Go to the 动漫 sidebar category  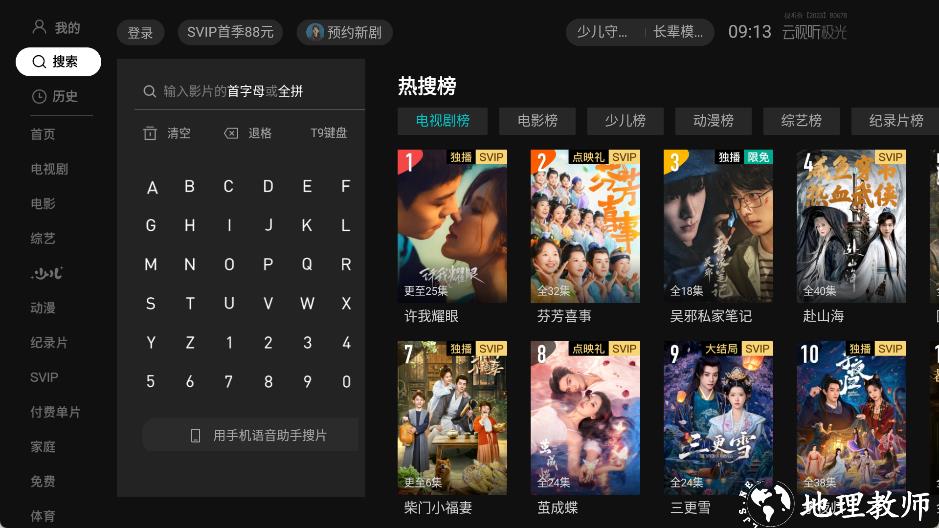[43, 308]
